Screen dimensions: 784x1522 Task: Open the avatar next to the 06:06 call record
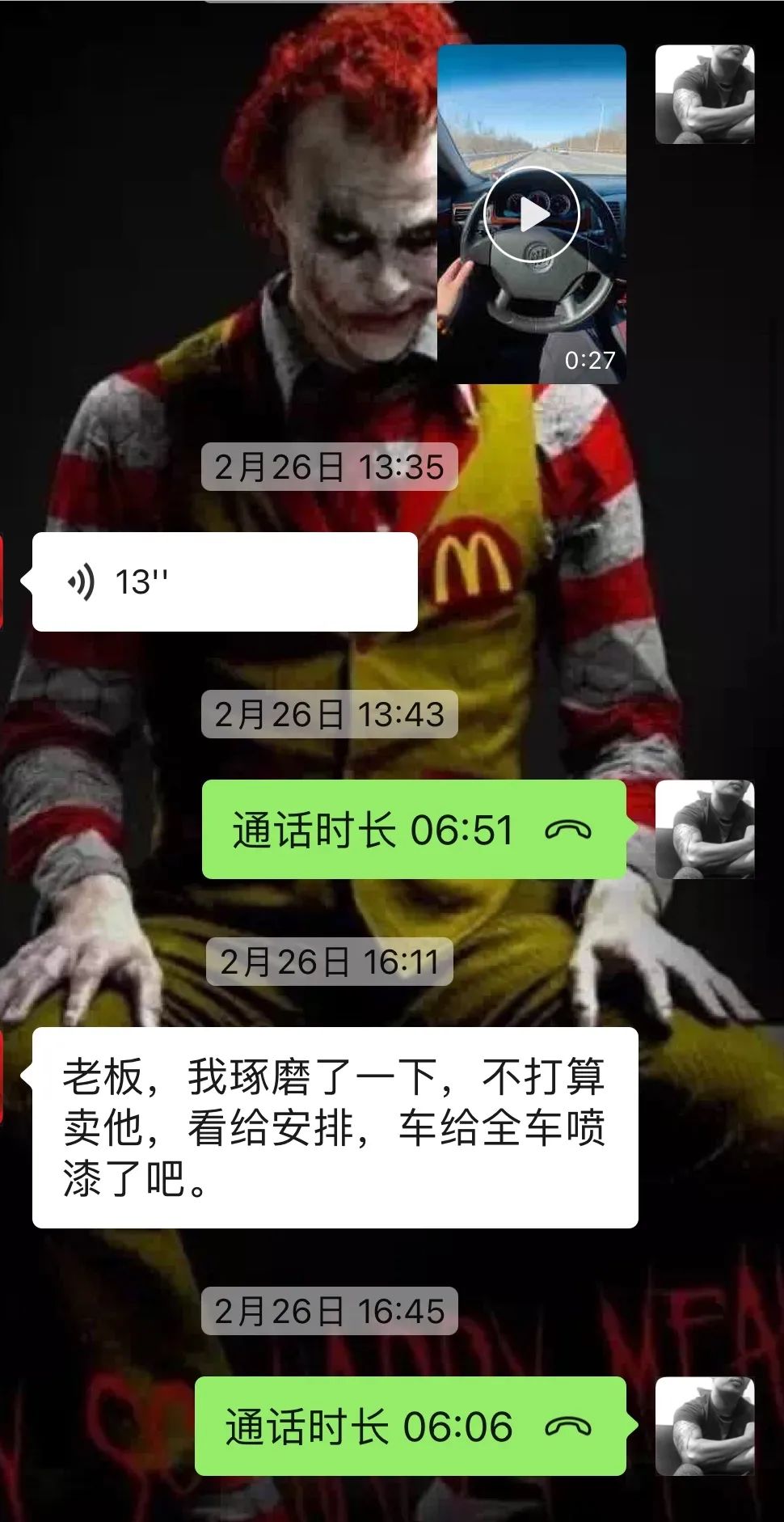pyautogui.click(x=706, y=1428)
